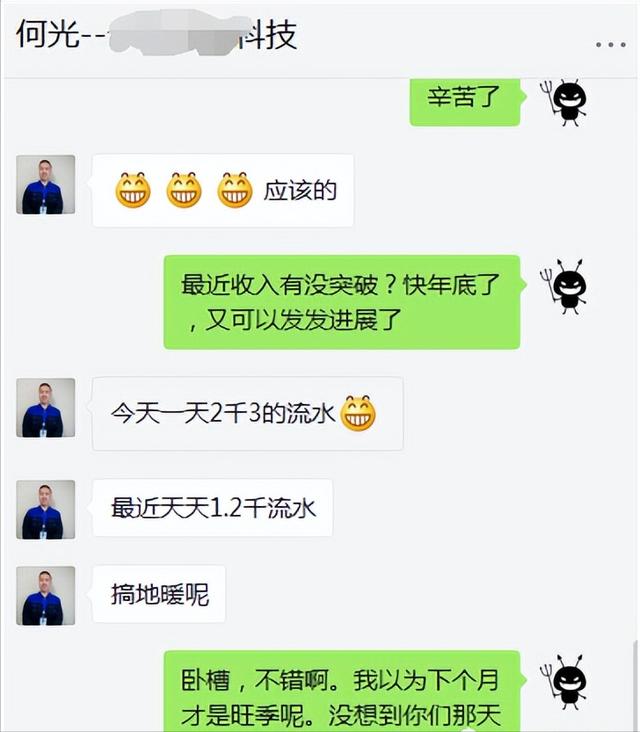View profile from avatar beside 今天一天2千3的流水

(45, 408)
